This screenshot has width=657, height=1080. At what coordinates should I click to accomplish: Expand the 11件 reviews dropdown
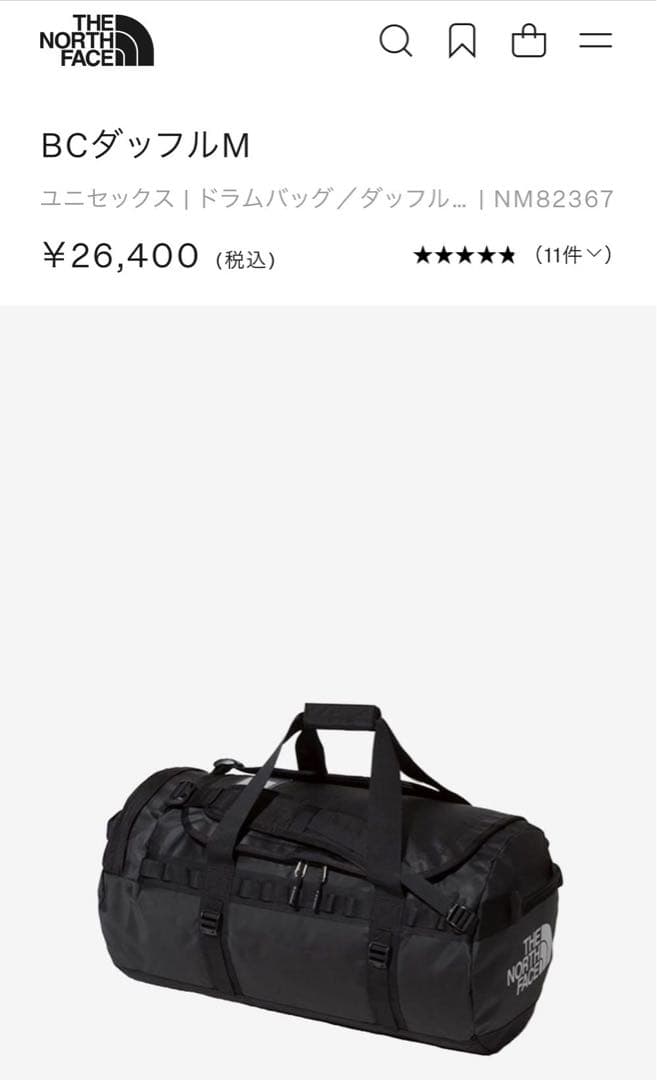point(572,255)
